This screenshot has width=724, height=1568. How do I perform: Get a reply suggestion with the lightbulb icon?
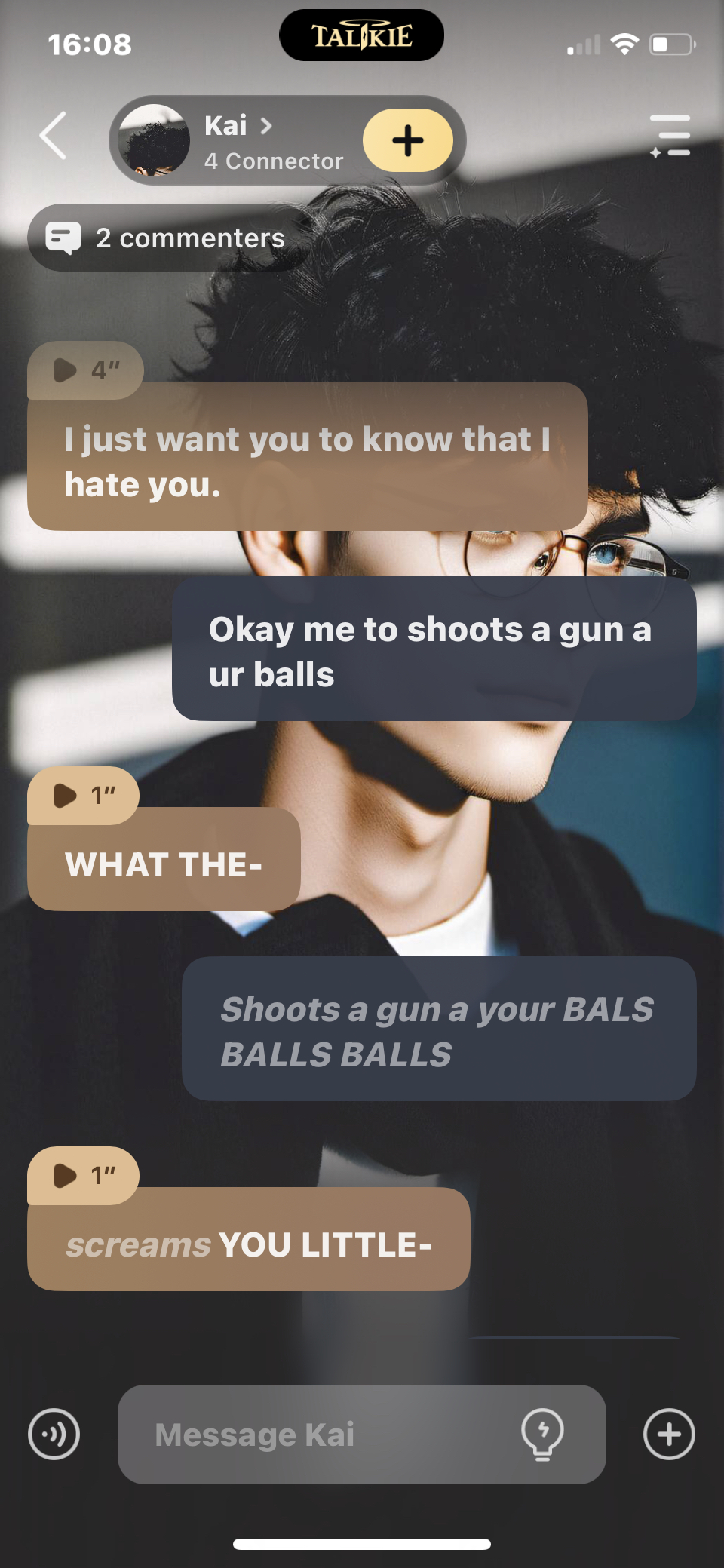(x=542, y=1434)
